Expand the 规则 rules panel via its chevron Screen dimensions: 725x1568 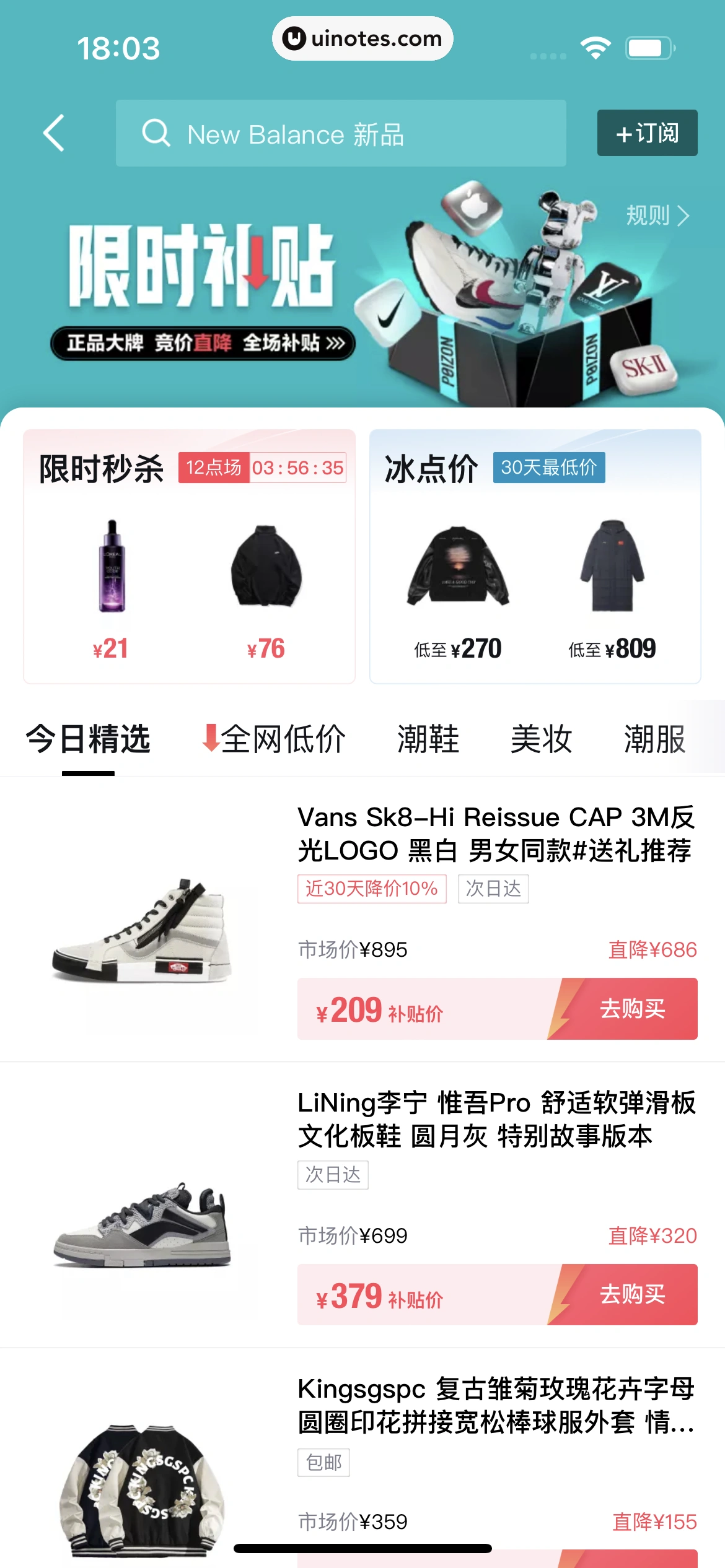pos(683,216)
